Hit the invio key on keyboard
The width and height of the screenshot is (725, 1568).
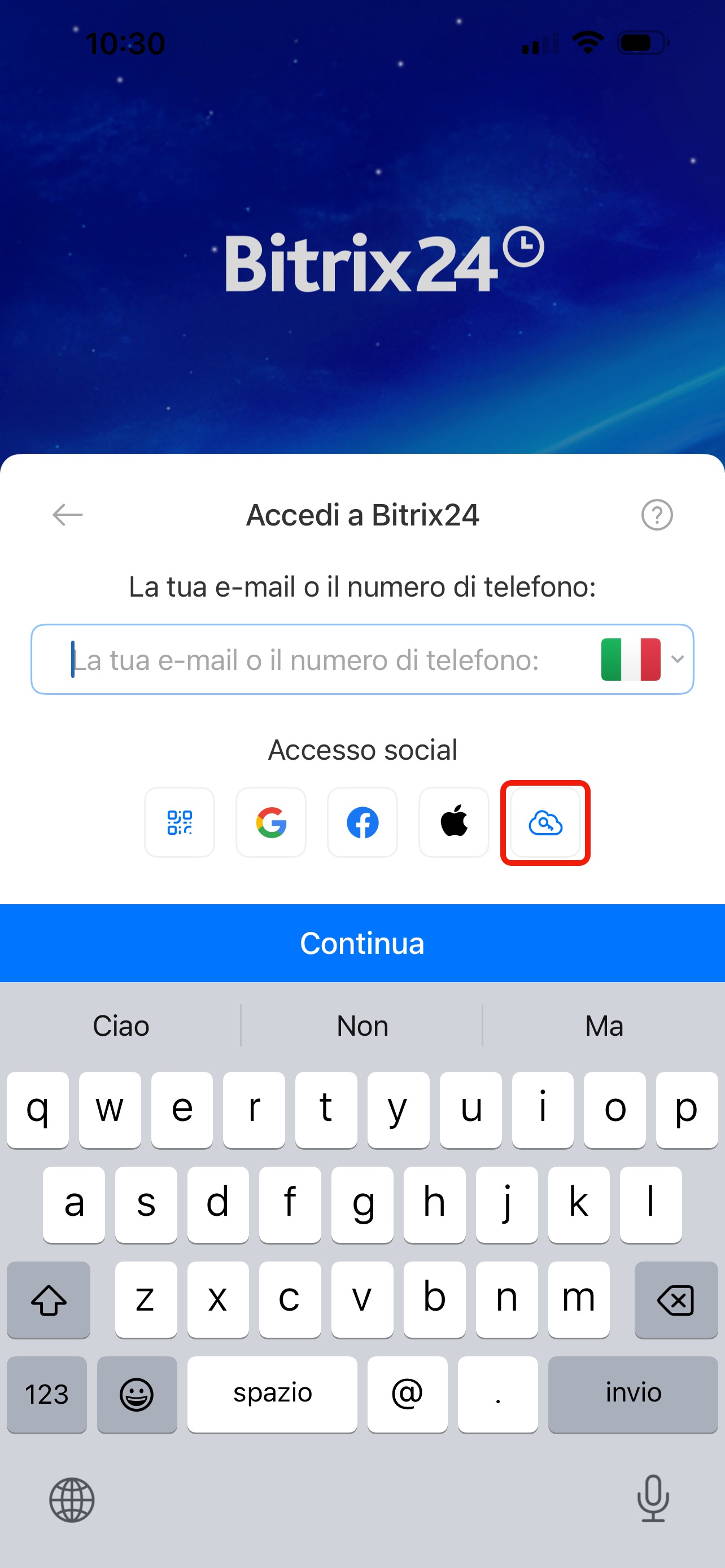click(x=632, y=1394)
